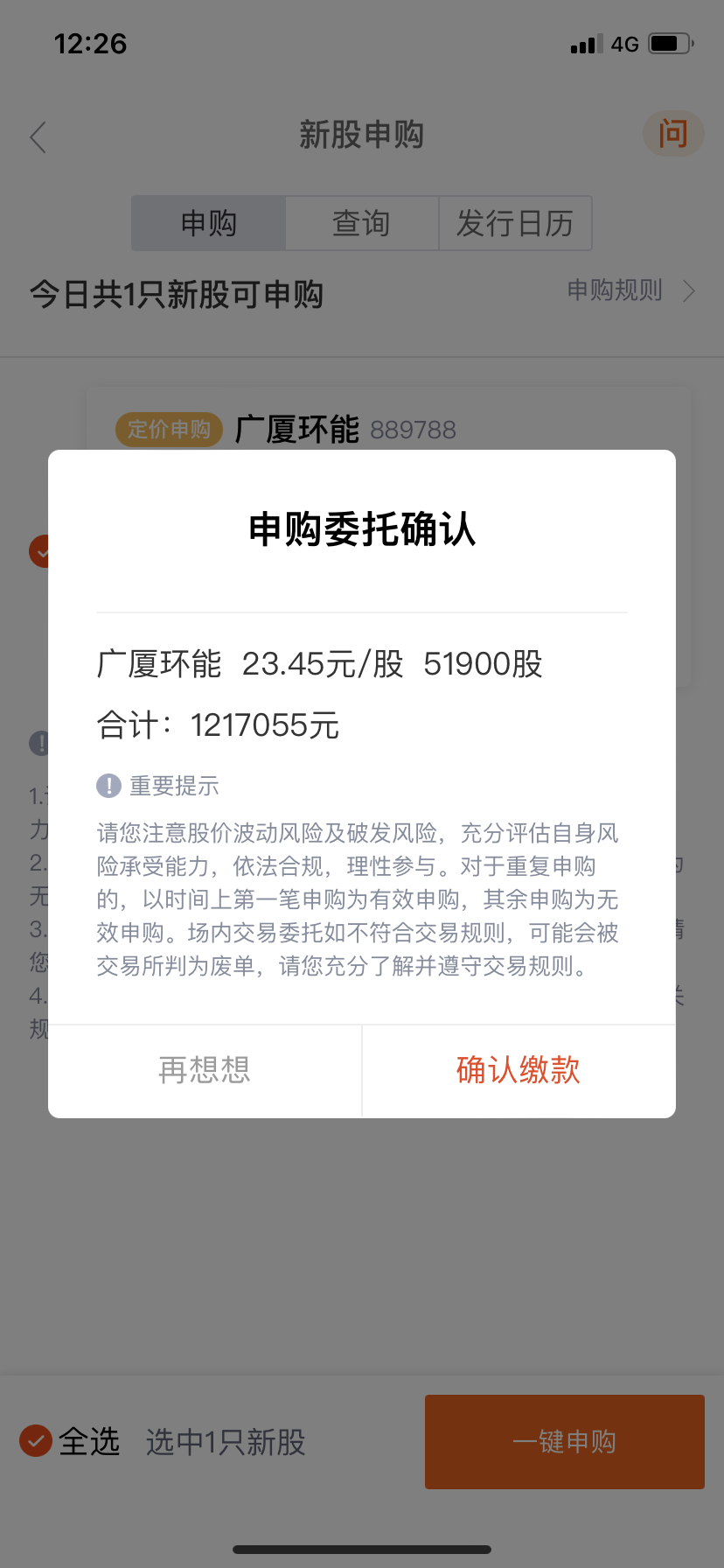Select the 申购 tab
The height and width of the screenshot is (1568, 724).
209,223
